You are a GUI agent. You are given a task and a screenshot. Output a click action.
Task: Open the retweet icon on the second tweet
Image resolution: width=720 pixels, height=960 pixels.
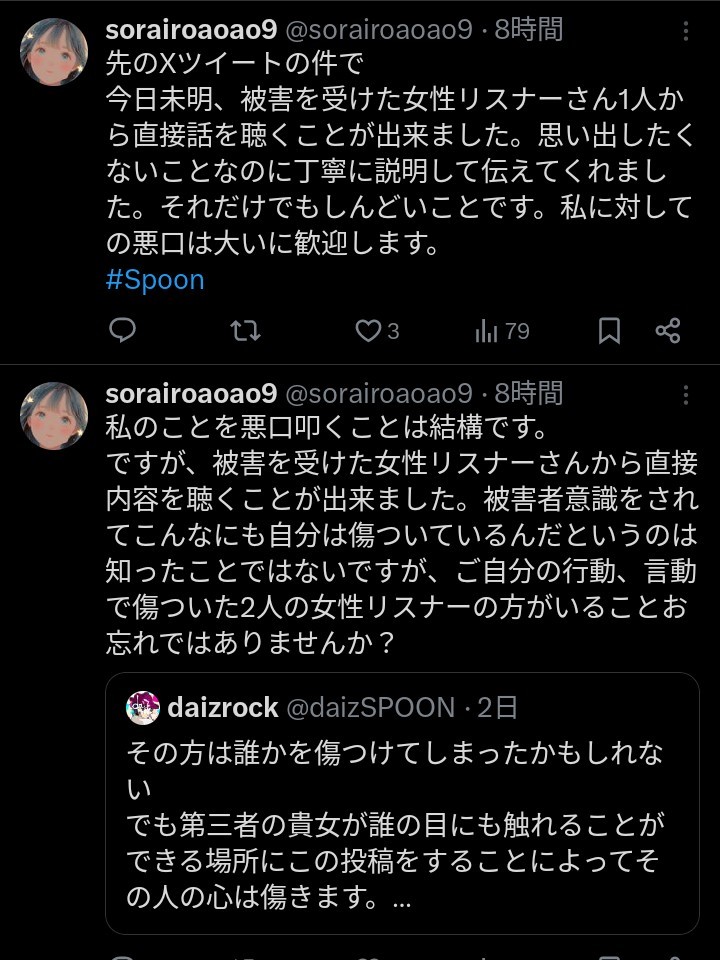pos(246,955)
